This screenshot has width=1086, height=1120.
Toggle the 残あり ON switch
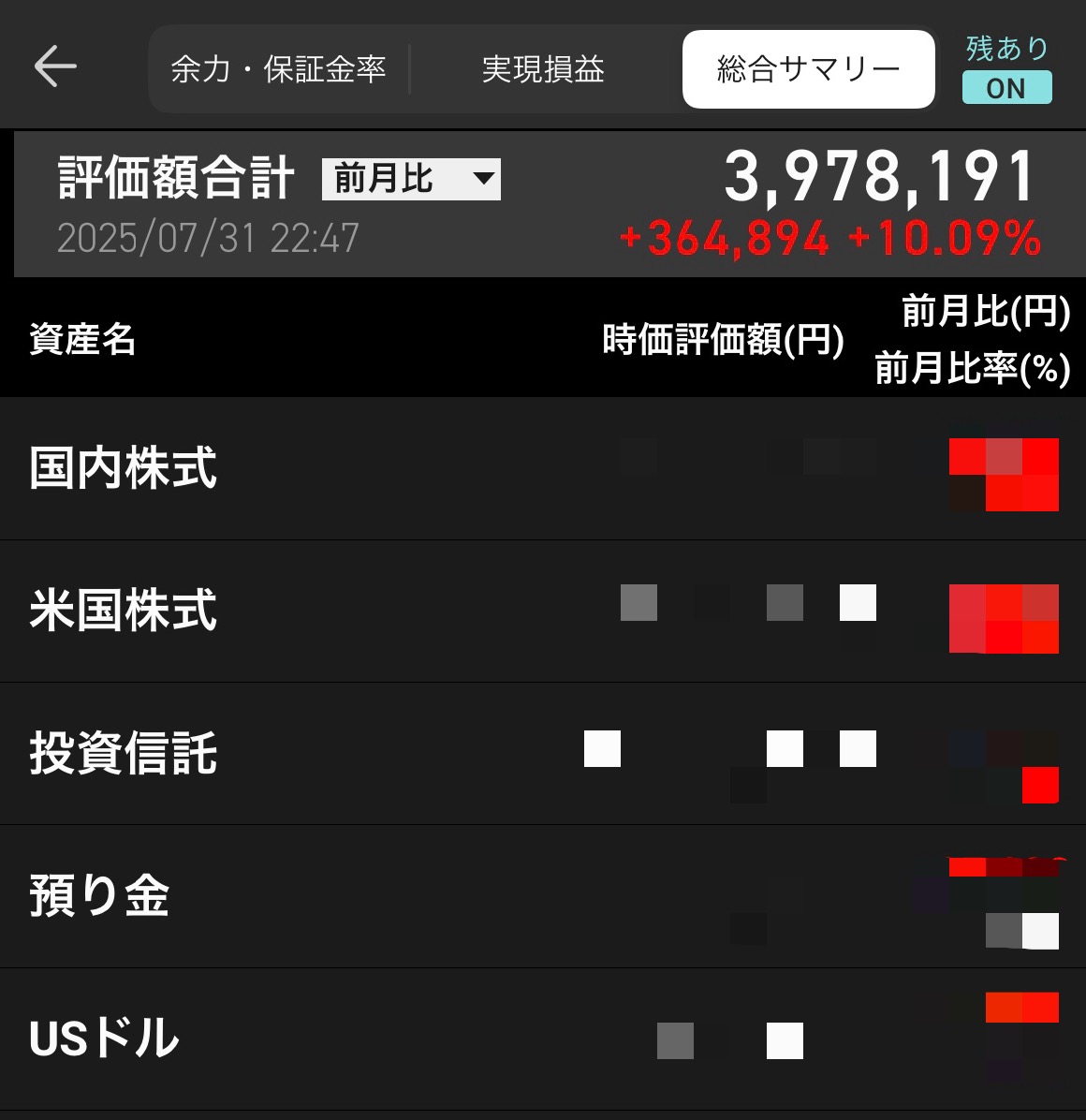(x=1006, y=87)
